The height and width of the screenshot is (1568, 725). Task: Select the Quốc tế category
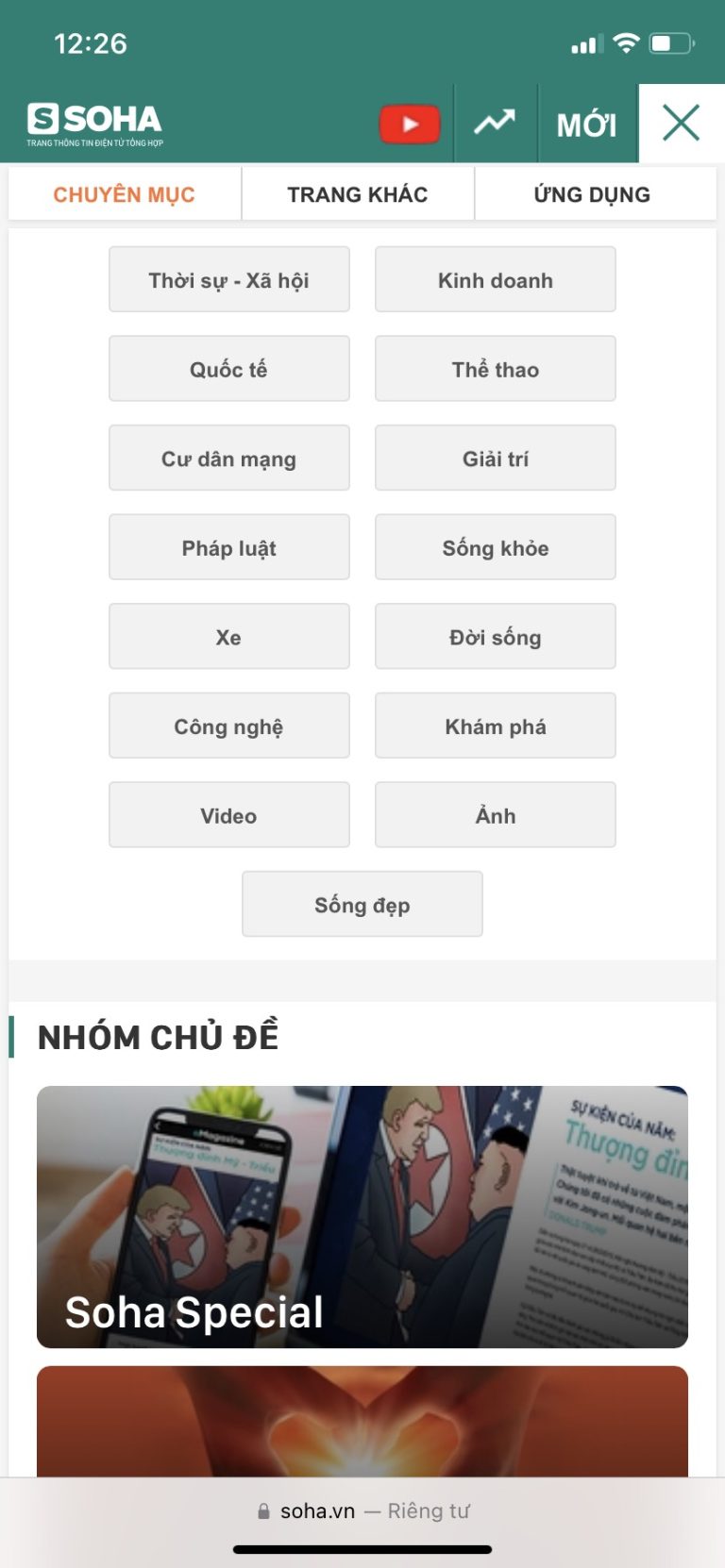pos(228,368)
